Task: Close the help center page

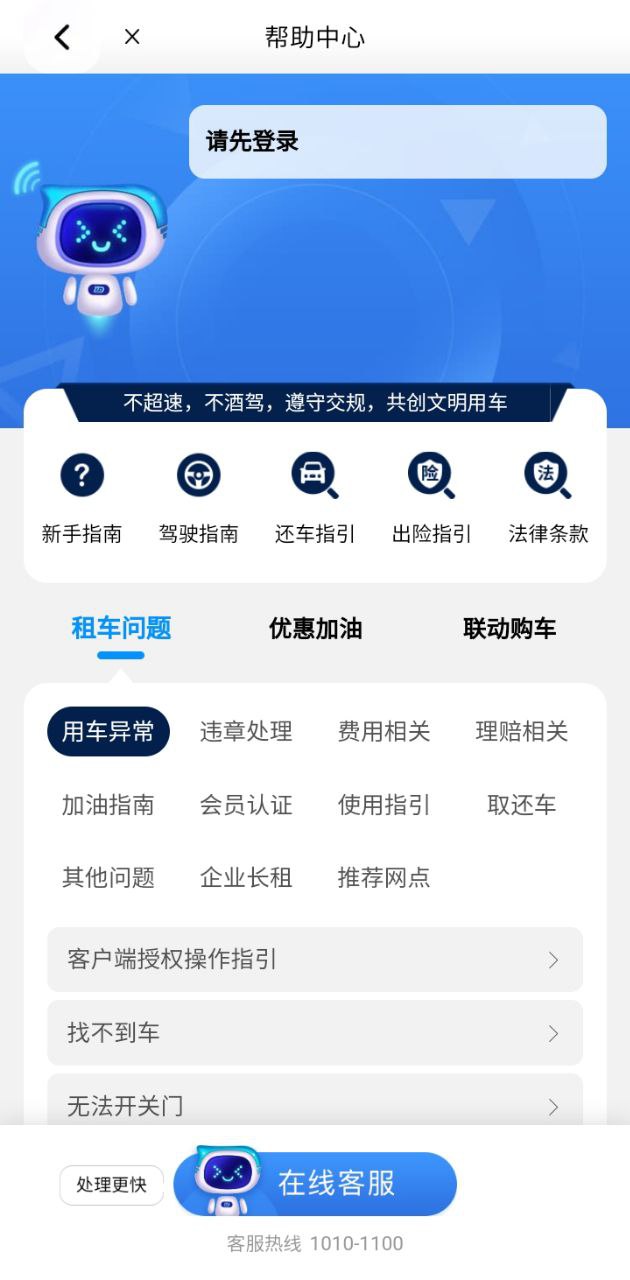Action: (x=132, y=38)
